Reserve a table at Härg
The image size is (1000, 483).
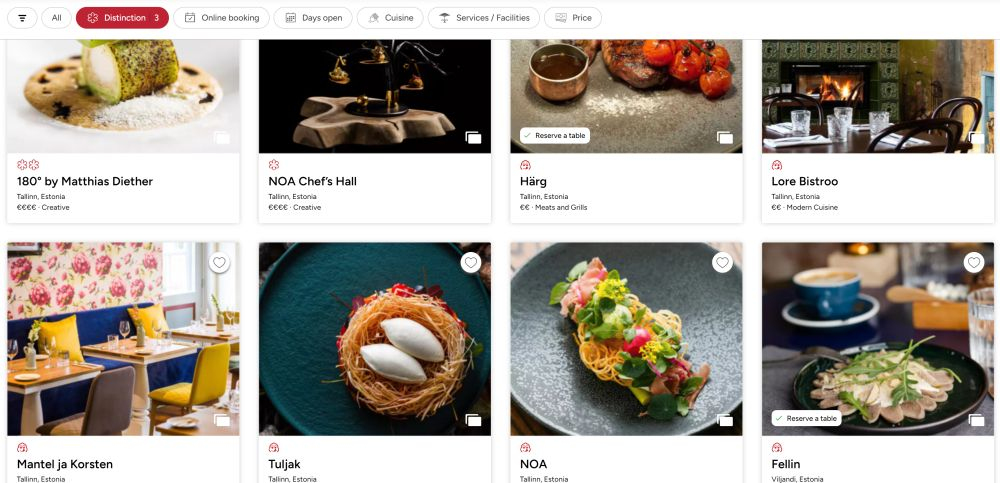coord(553,135)
